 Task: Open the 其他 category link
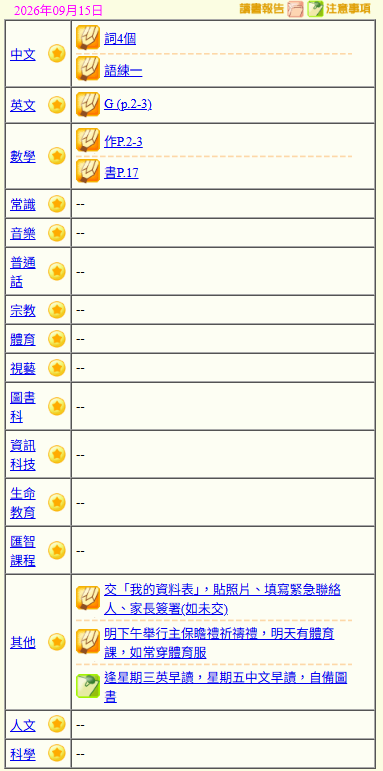(23, 642)
